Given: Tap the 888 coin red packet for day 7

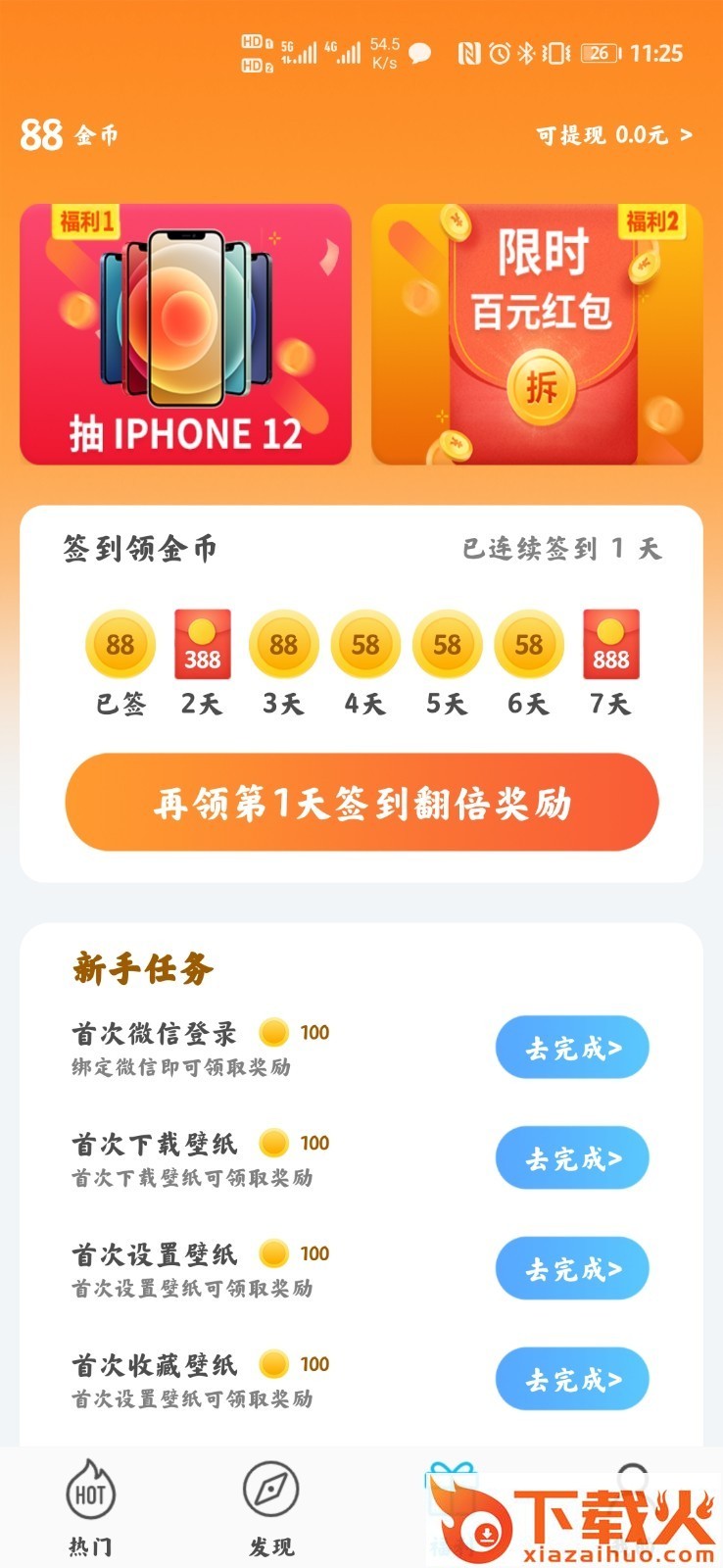Looking at the screenshot, I should 609,646.
